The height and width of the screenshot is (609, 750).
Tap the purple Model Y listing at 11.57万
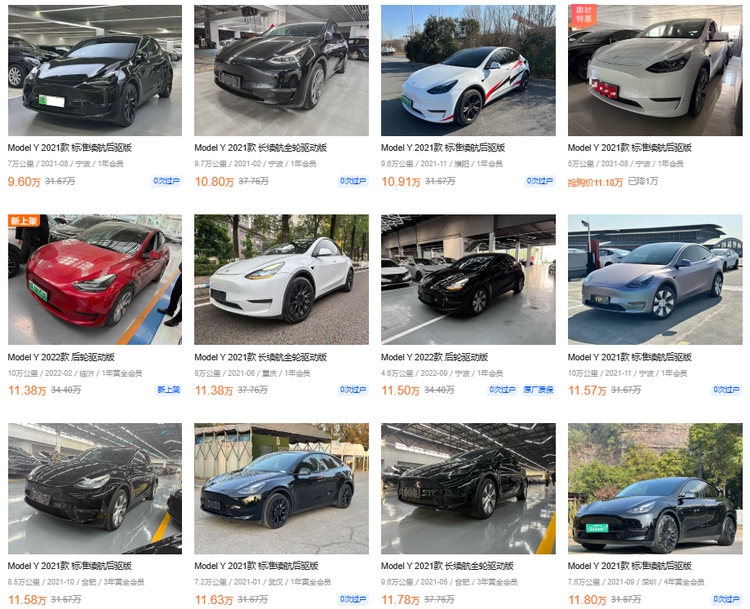tap(655, 280)
